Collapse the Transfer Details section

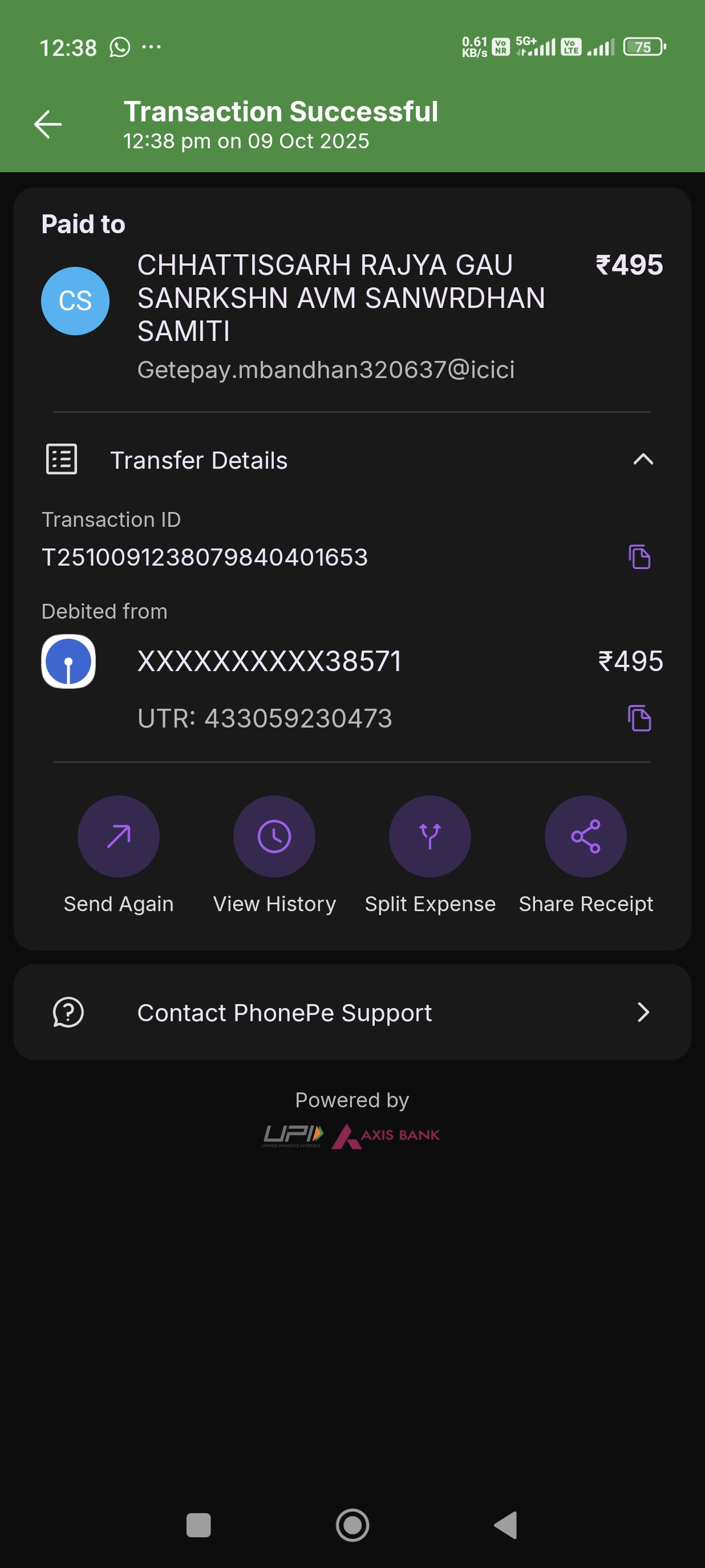pyautogui.click(x=642, y=460)
